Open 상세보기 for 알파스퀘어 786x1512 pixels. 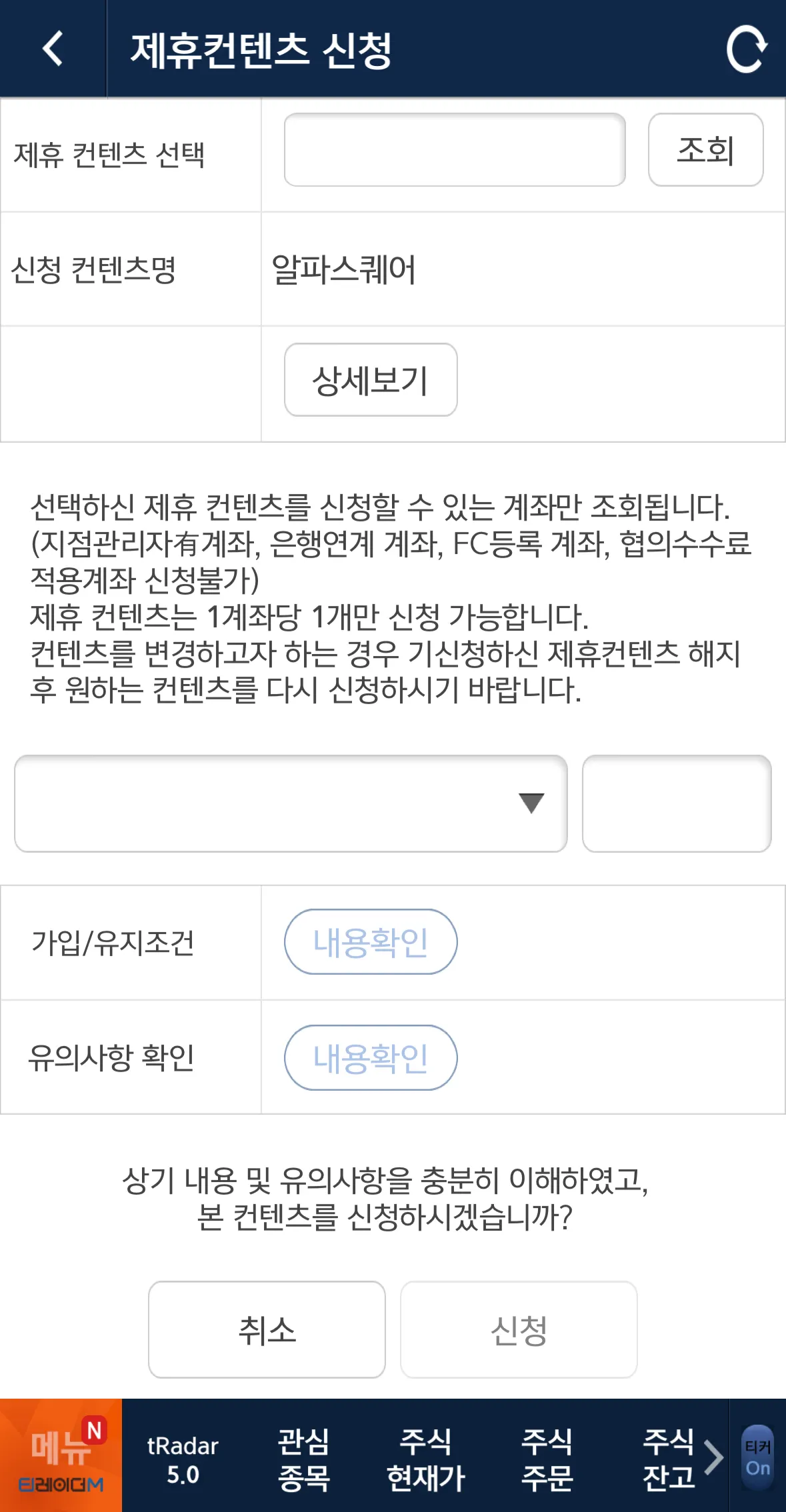pyautogui.click(x=371, y=380)
